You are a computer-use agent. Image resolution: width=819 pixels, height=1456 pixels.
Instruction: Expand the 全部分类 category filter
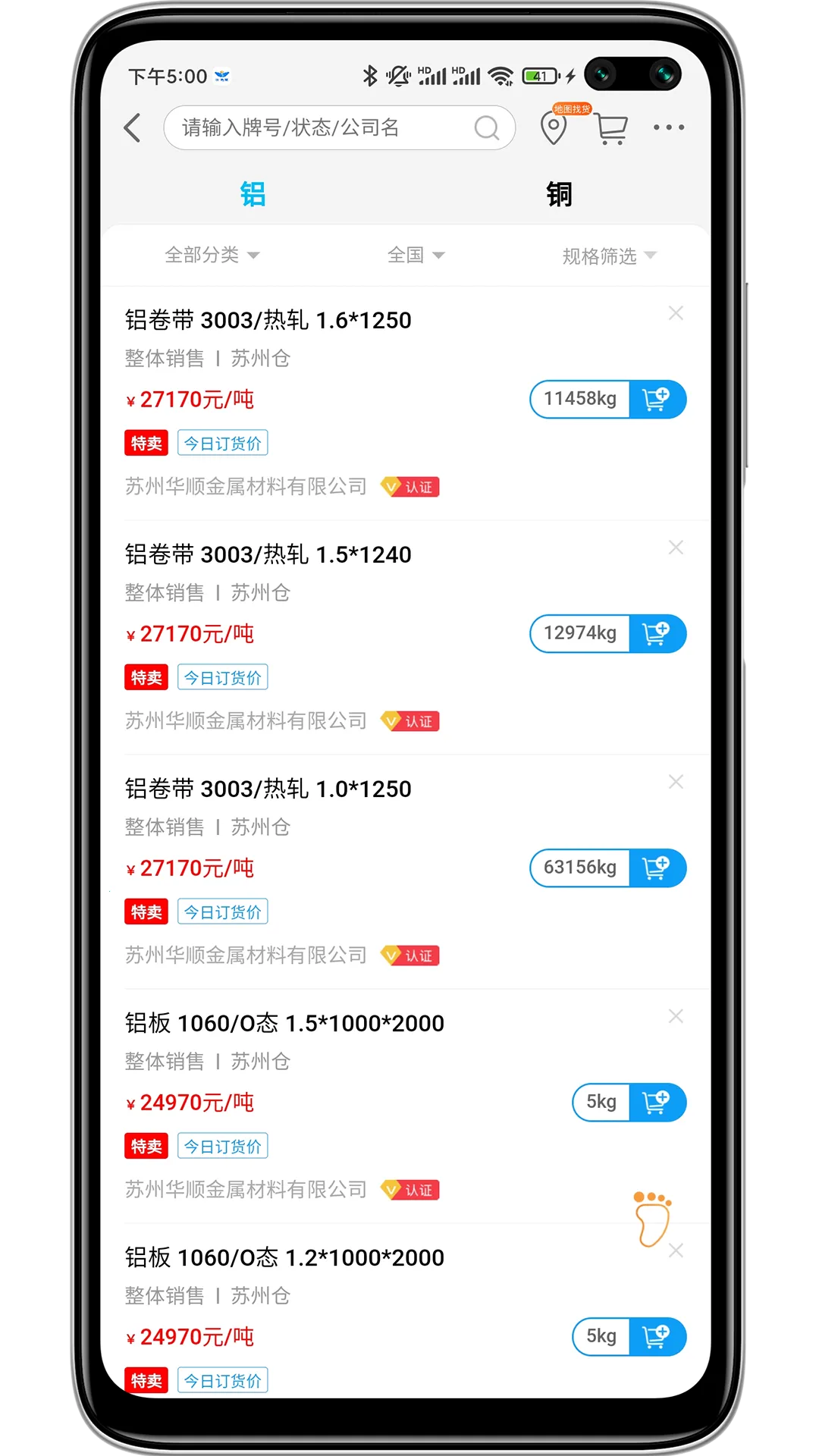tap(211, 255)
